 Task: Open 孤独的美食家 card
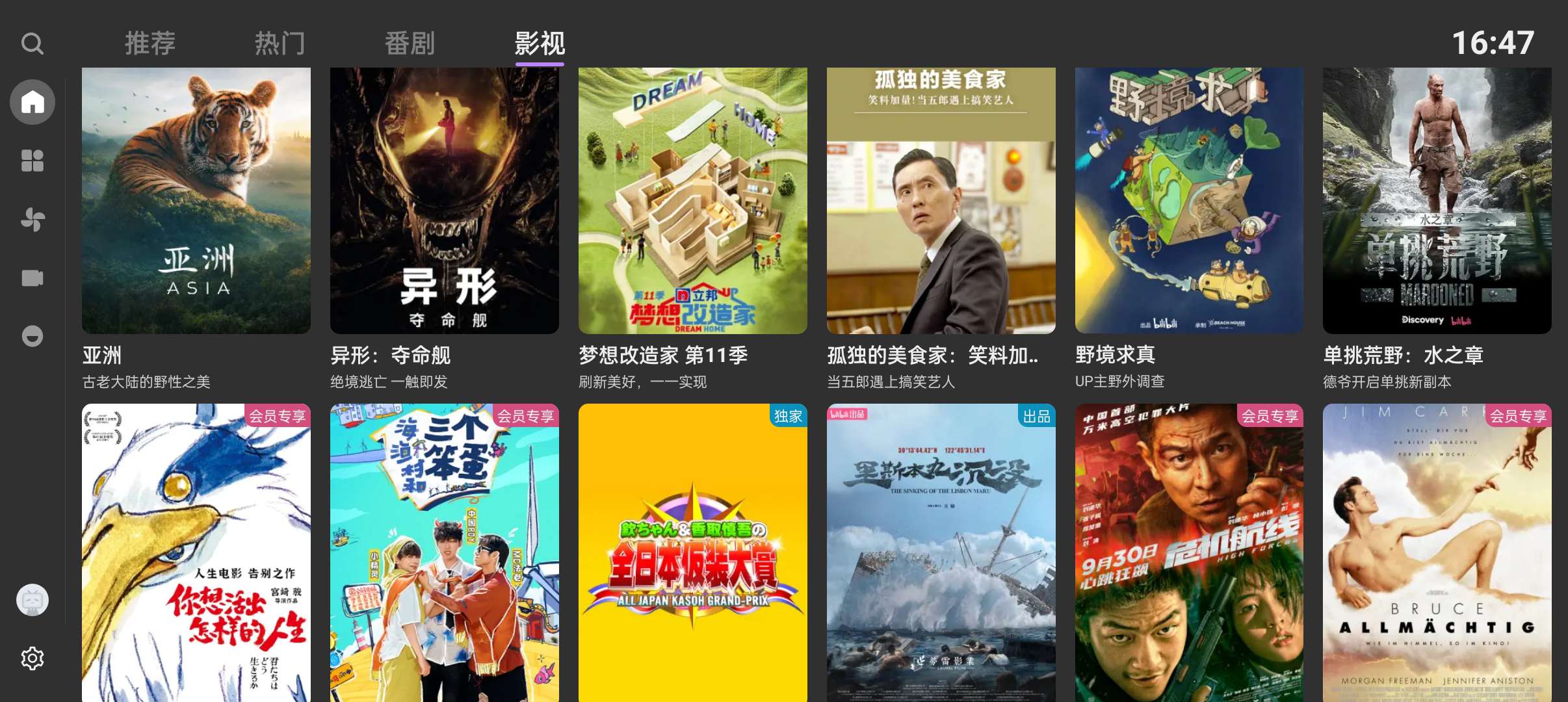[941, 201]
